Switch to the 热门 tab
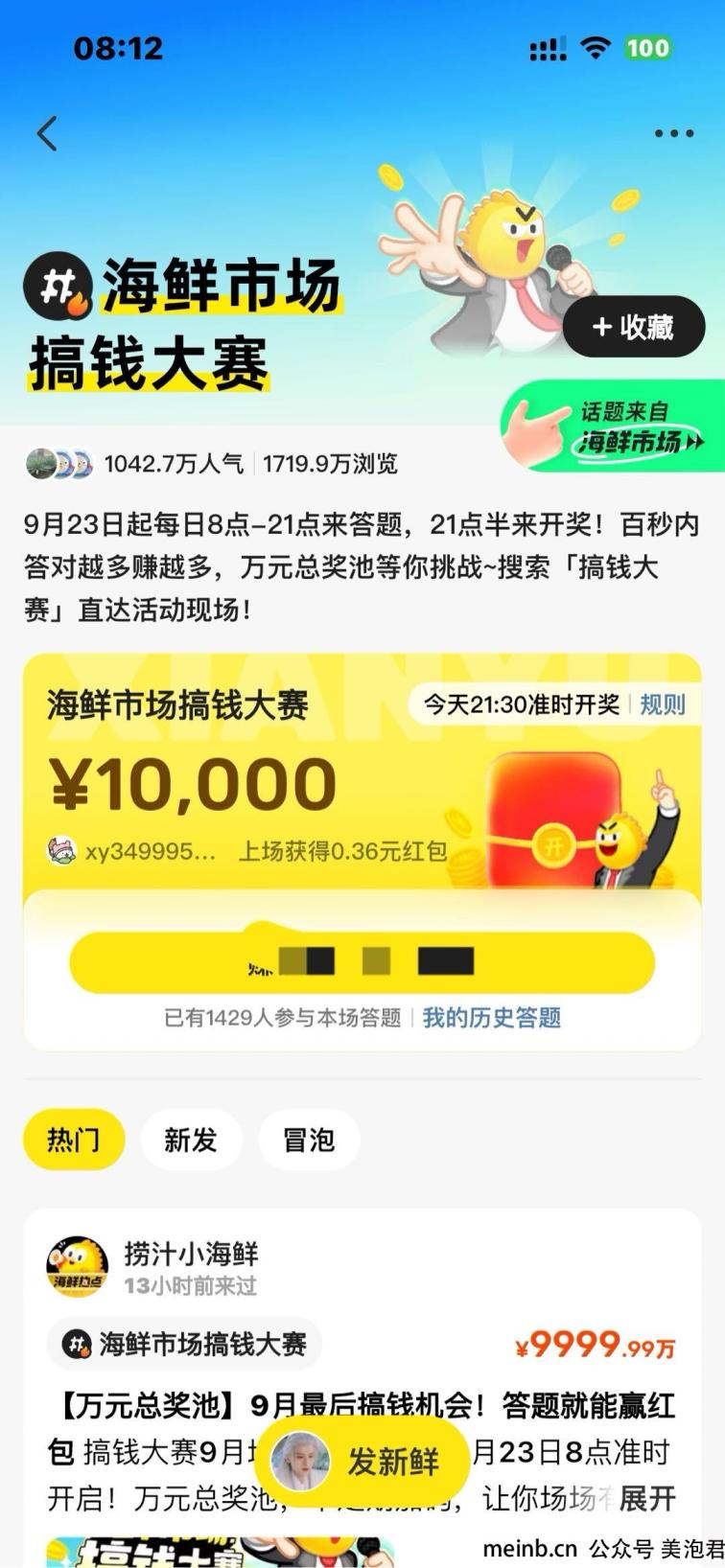Image resolution: width=725 pixels, height=1568 pixels. [x=73, y=1140]
